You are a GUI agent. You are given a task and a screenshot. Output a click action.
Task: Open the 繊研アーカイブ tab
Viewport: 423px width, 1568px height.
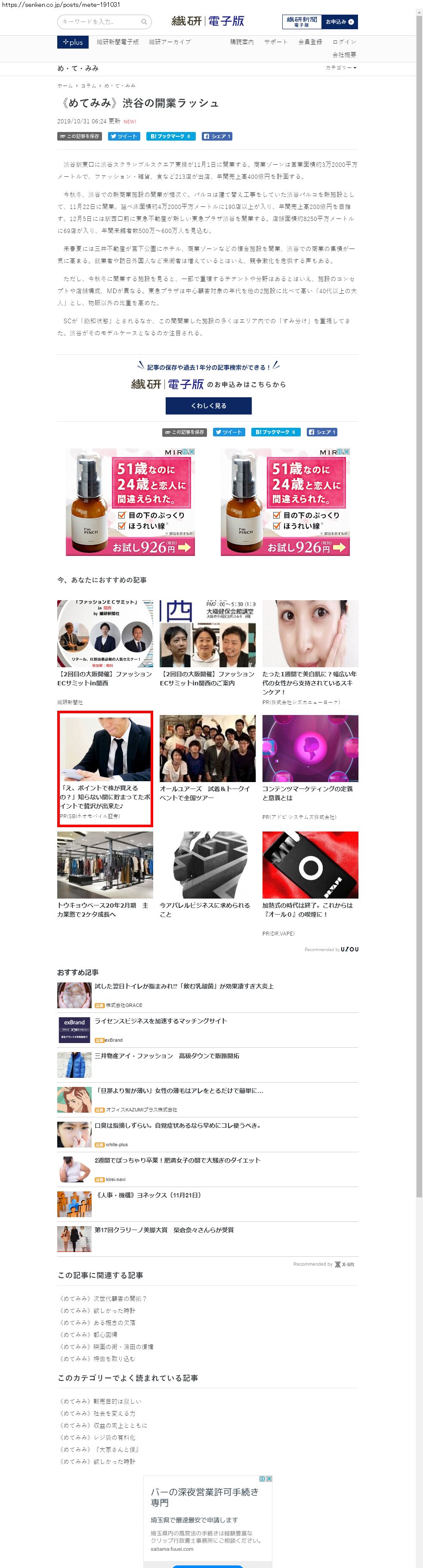pyautogui.click(x=170, y=42)
